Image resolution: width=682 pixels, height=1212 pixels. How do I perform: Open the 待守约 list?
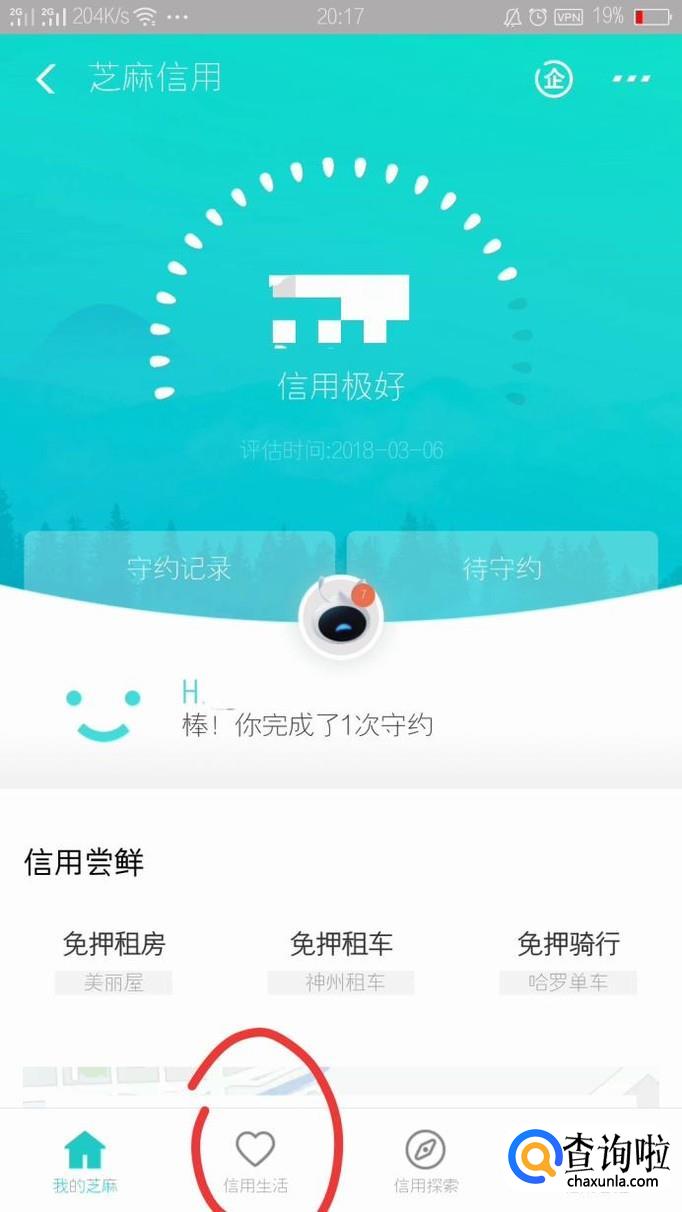502,568
